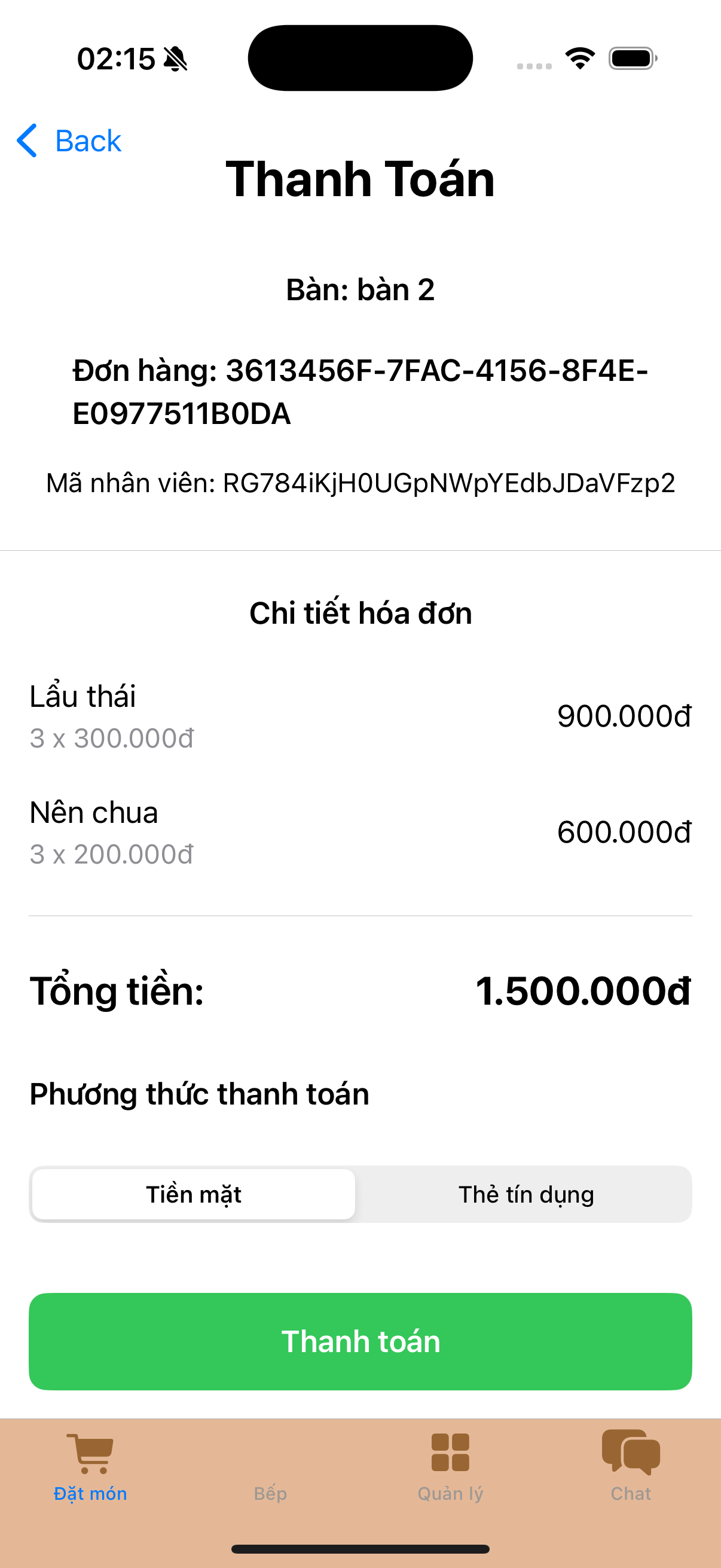This screenshot has height=1568, width=721.
Task: Go to the Chat tab
Action: coord(630,1468)
